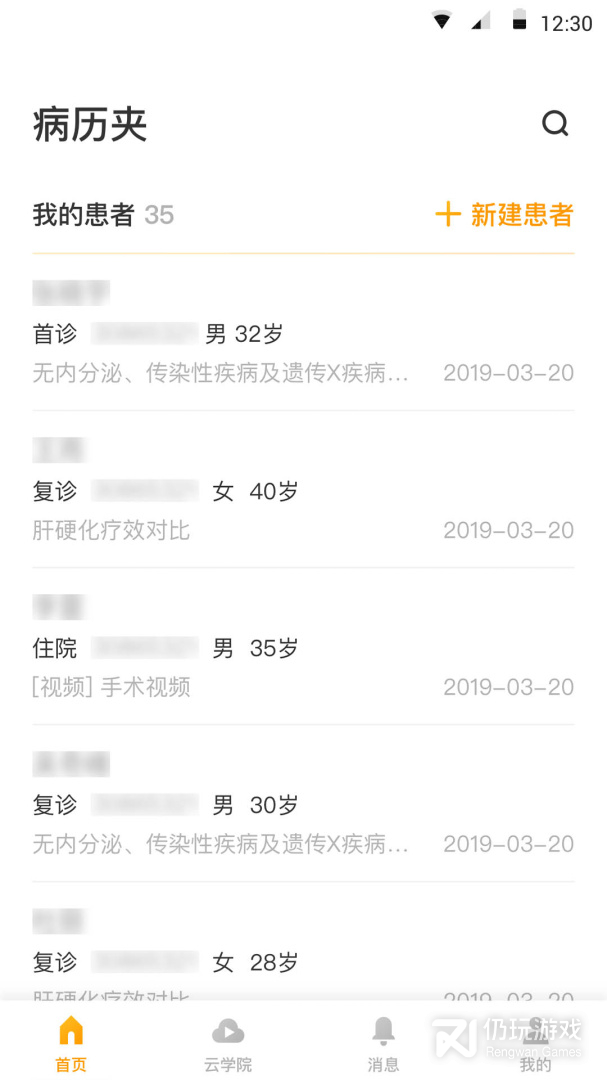Go to the 消息 tab
The width and height of the screenshot is (607, 1080).
click(x=383, y=1043)
